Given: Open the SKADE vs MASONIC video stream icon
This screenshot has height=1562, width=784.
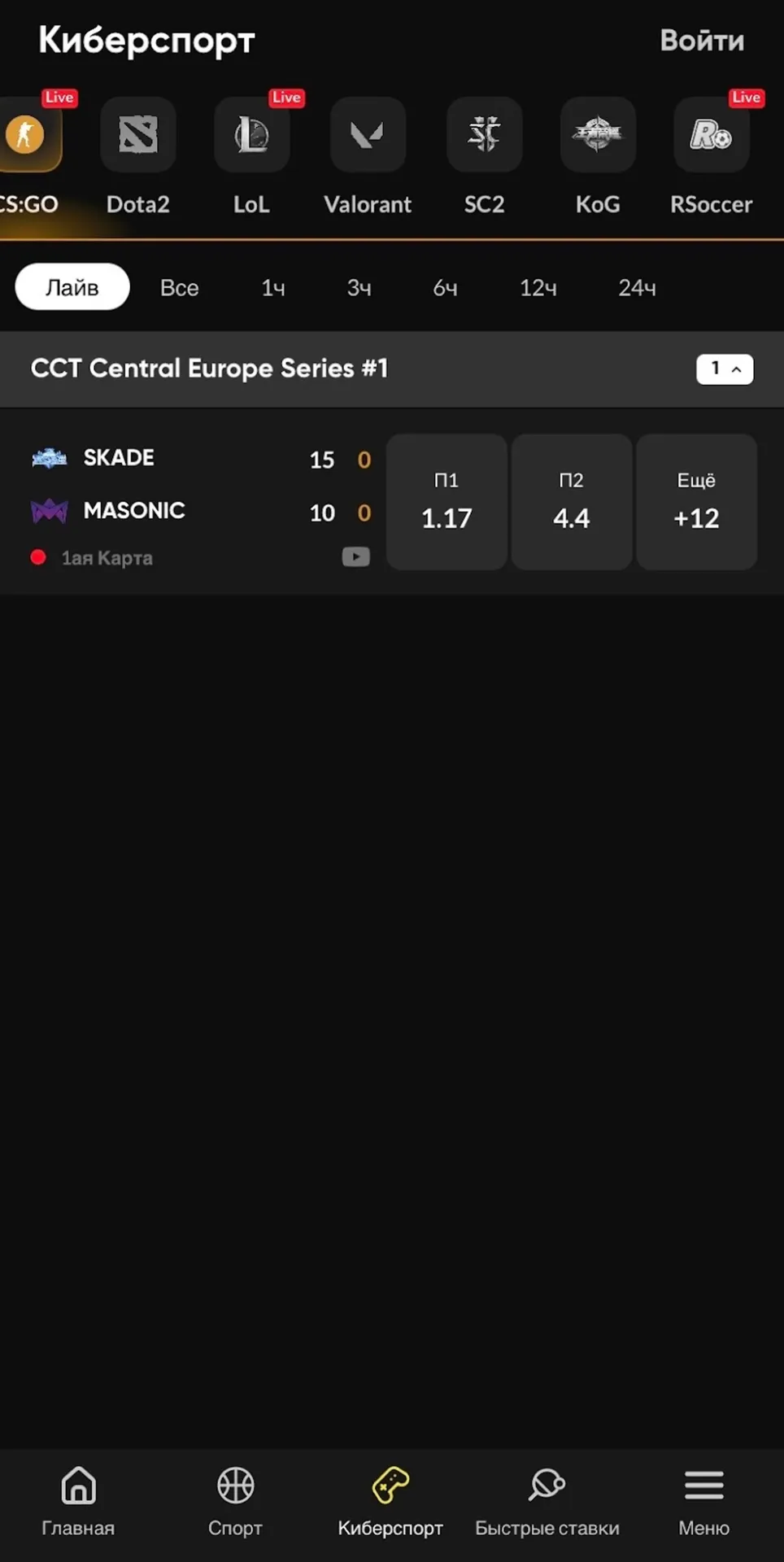Looking at the screenshot, I should tap(355, 557).
